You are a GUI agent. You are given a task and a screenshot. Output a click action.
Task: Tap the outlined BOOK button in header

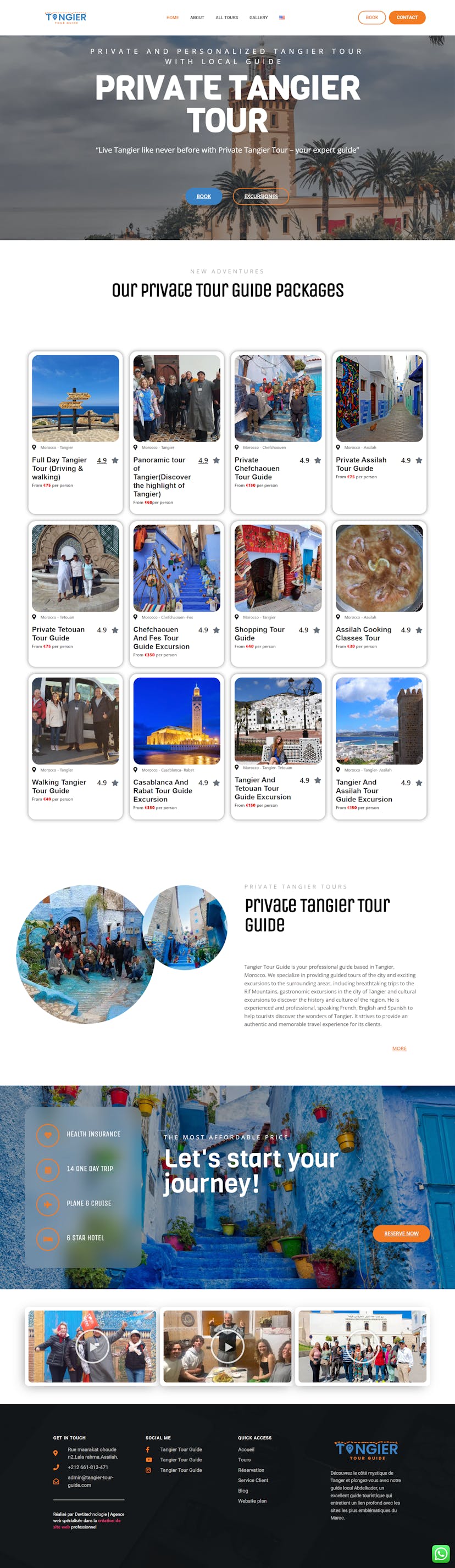pos(371,18)
